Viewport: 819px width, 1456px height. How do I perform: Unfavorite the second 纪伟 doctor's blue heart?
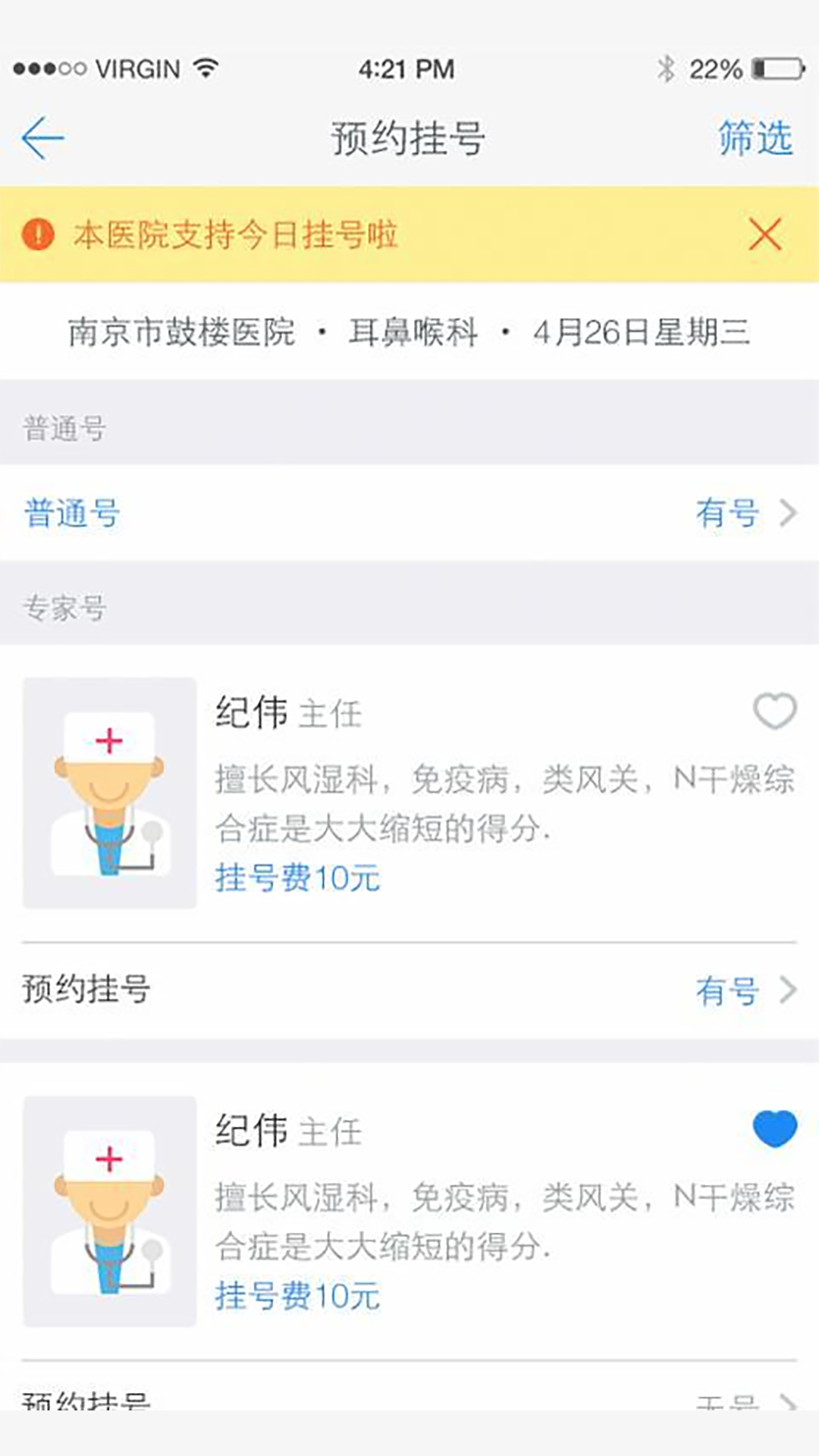[774, 1129]
